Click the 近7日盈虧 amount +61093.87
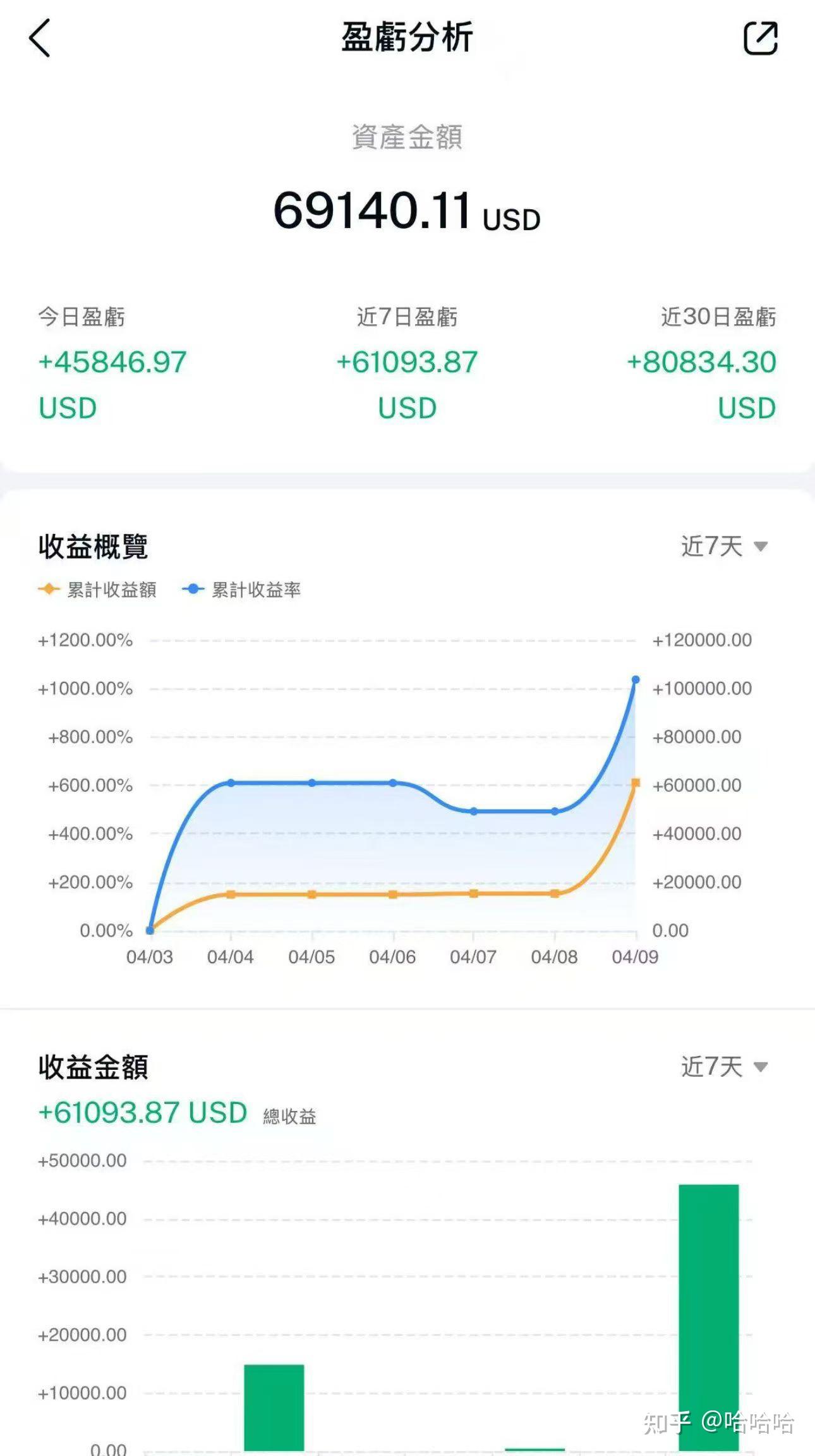Screen dimensions: 815x1456 407,361
